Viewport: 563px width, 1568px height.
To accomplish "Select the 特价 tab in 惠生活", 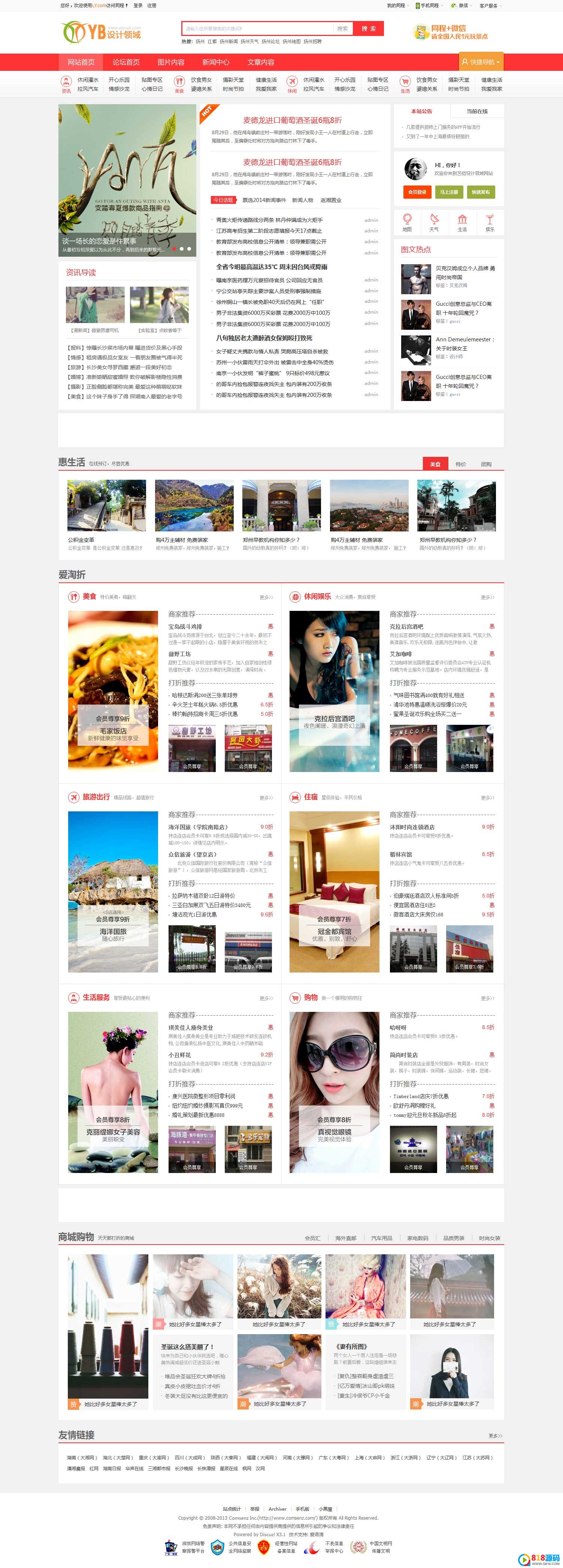I will (x=461, y=464).
